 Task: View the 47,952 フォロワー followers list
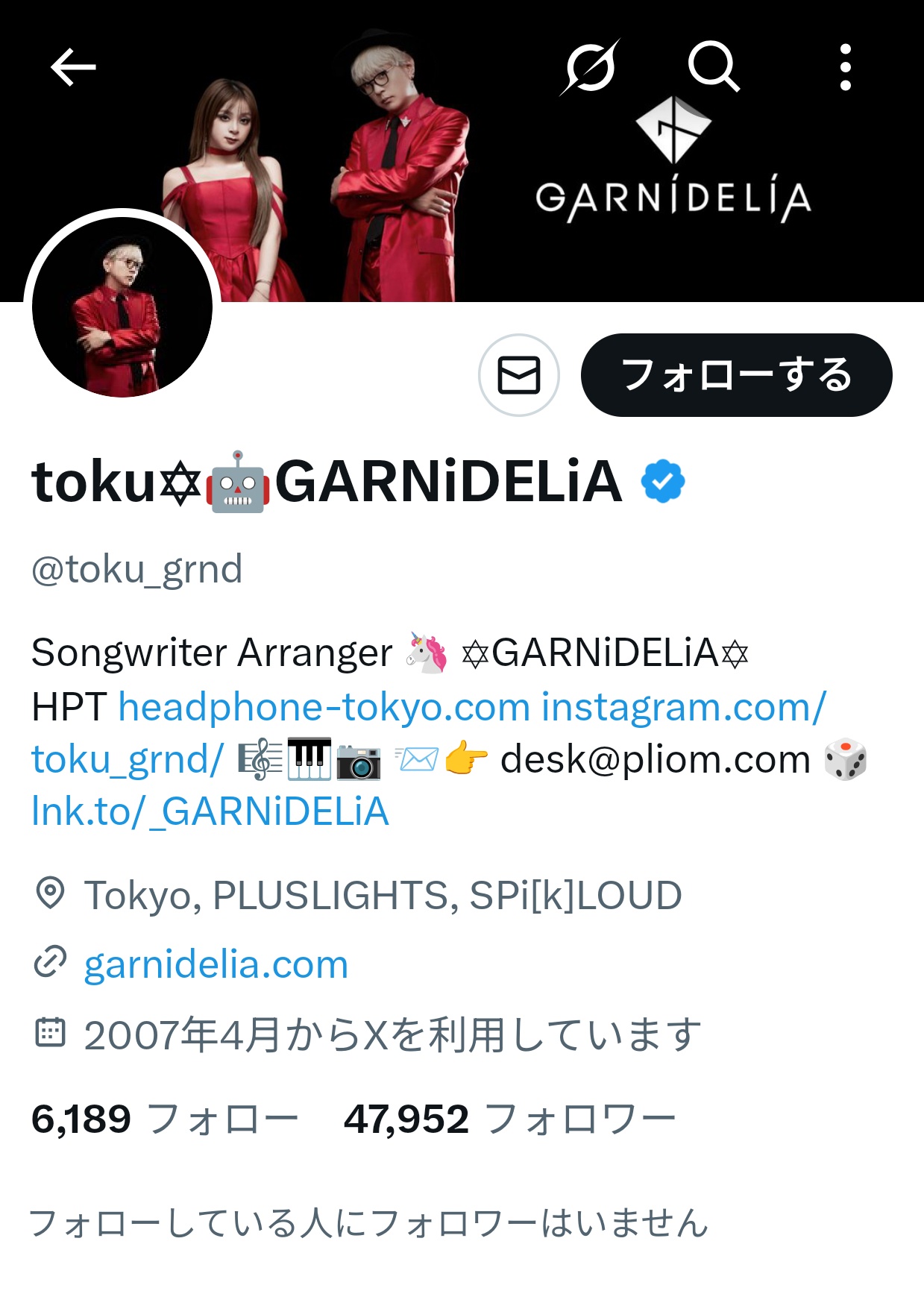point(509,1119)
